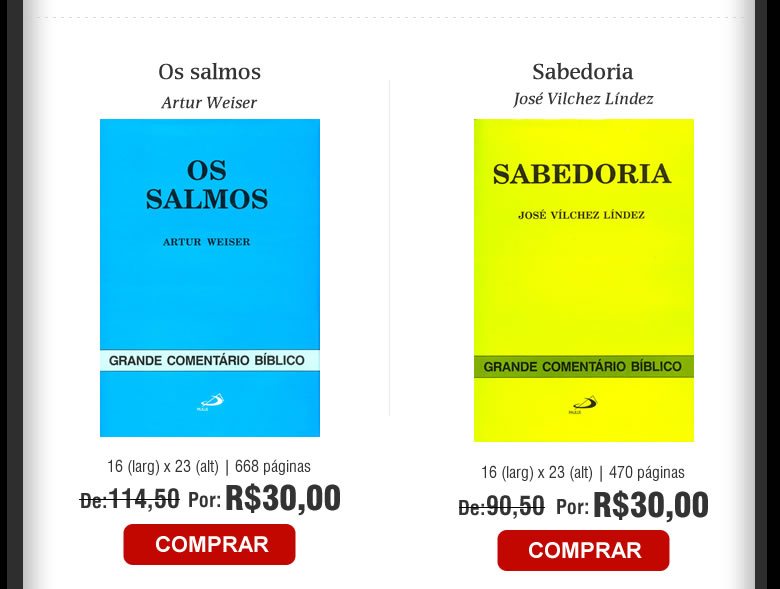The height and width of the screenshot is (589, 780).
Task: Buy the Sabedoria book
Action: pyautogui.click(x=584, y=550)
